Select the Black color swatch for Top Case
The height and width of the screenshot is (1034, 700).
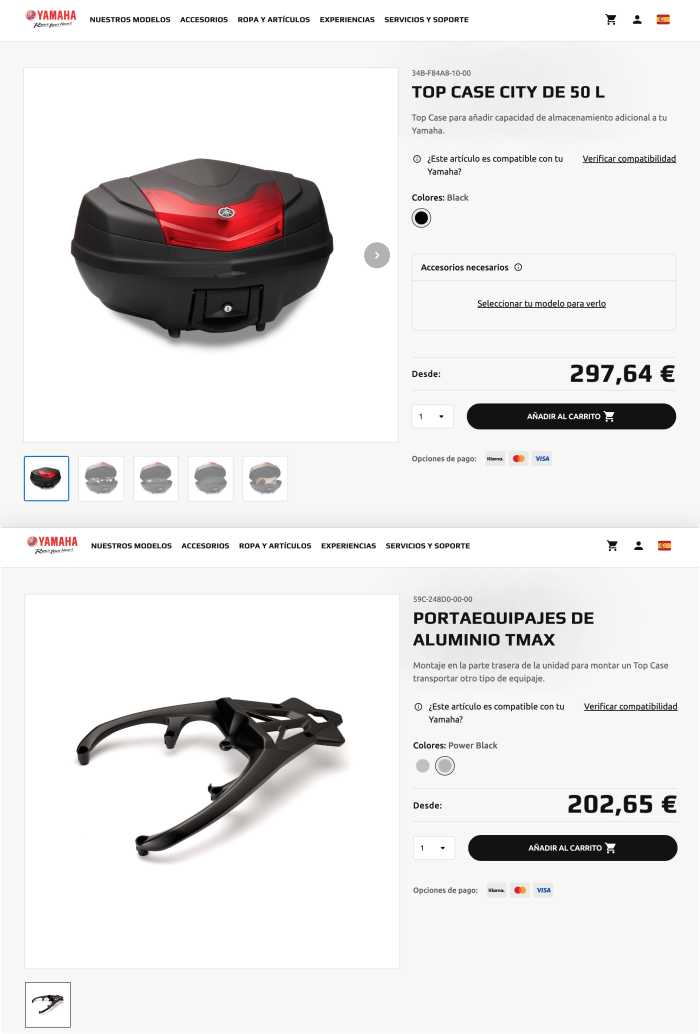pyautogui.click(x=421, y=218)
